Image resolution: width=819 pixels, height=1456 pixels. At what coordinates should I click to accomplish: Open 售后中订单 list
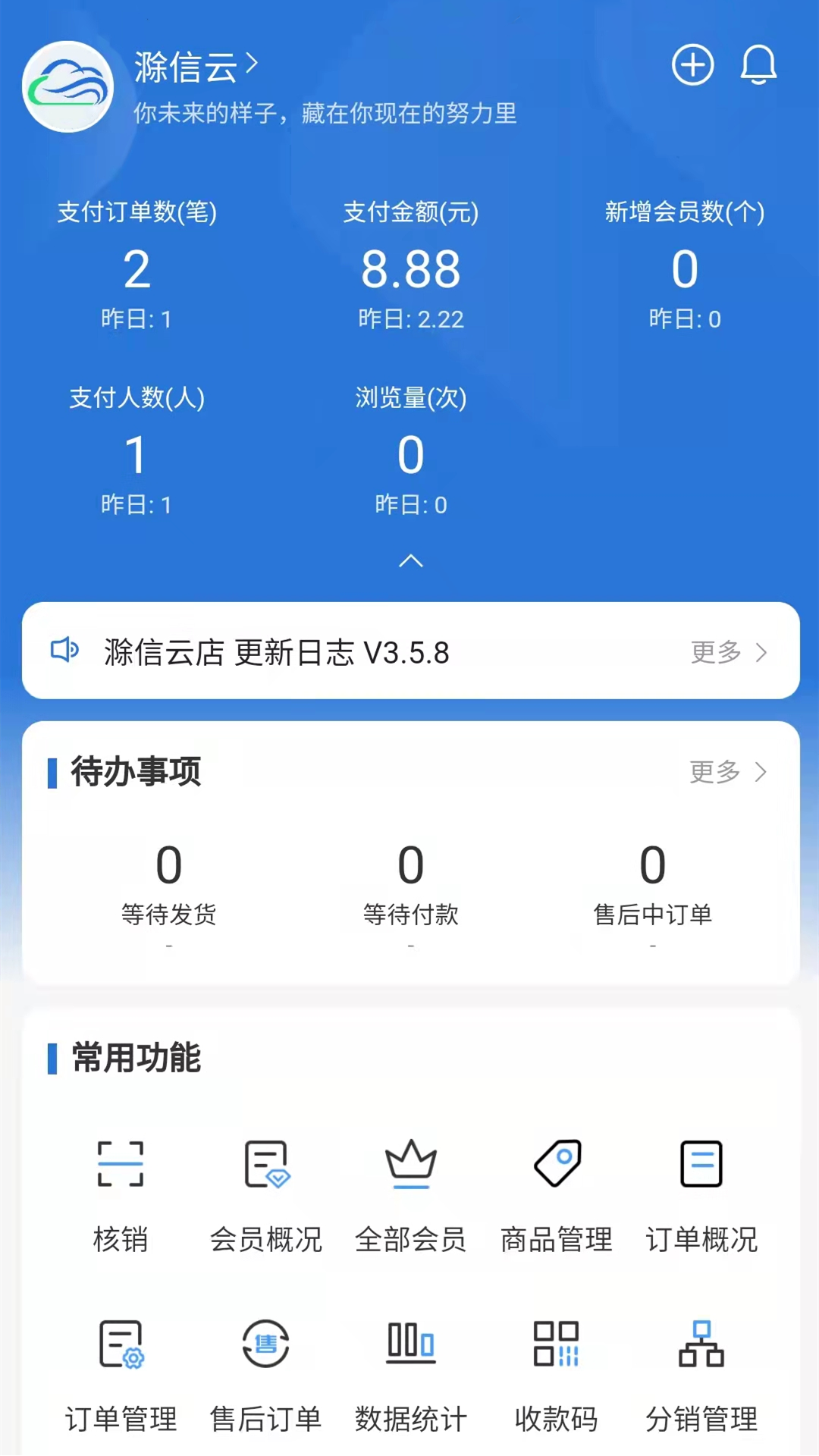[x=652, y=885]
